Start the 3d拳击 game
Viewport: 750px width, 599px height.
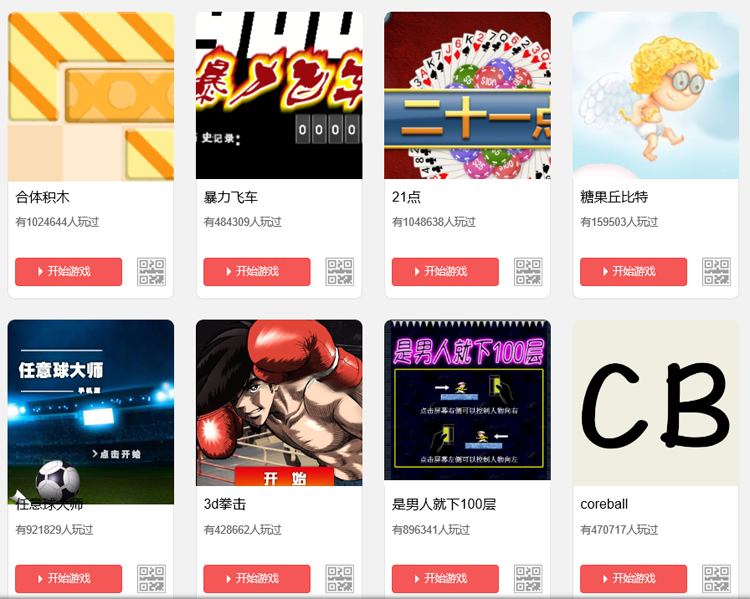point(257,578)
